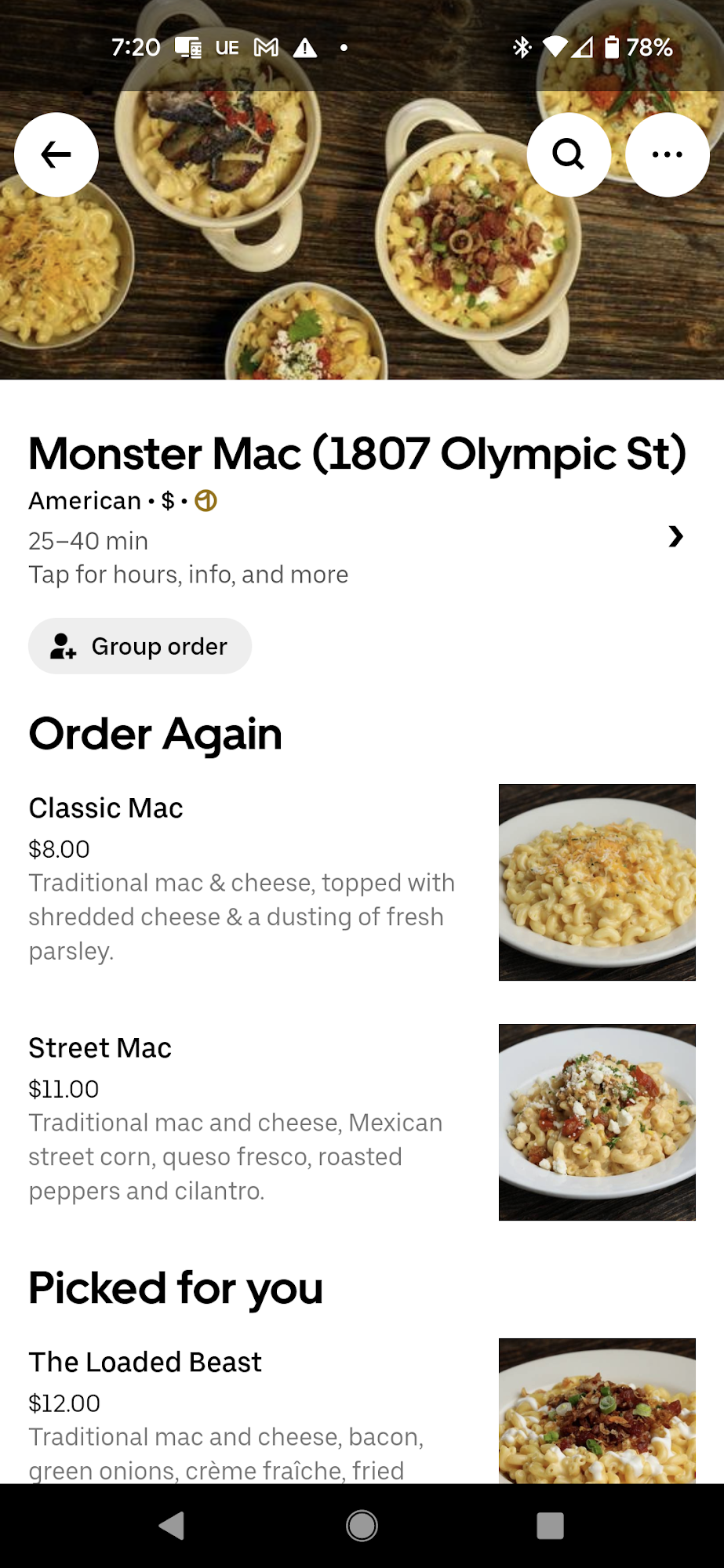Start a Group order
Screen dimensions: 724x1568
pos(140,646)
